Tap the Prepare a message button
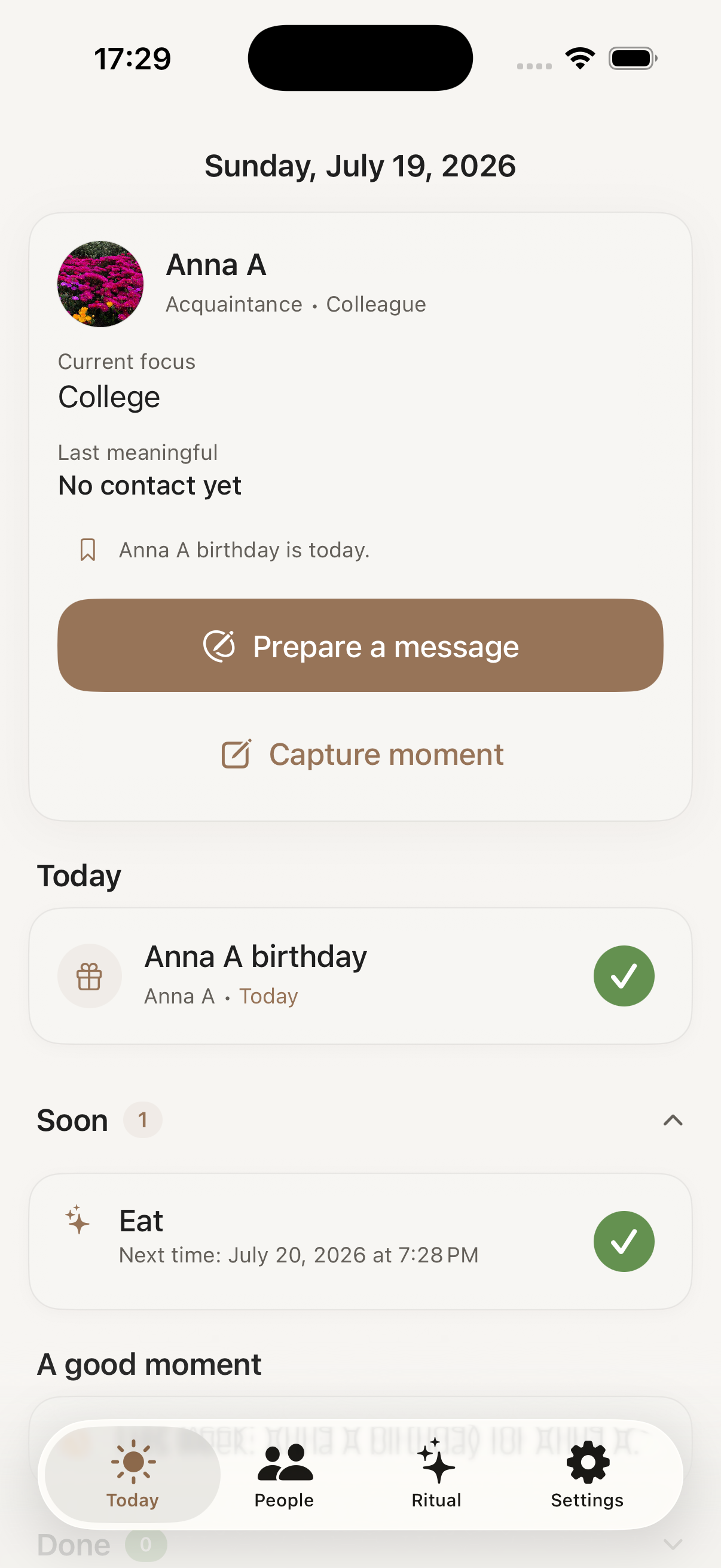 coord(360,645)
